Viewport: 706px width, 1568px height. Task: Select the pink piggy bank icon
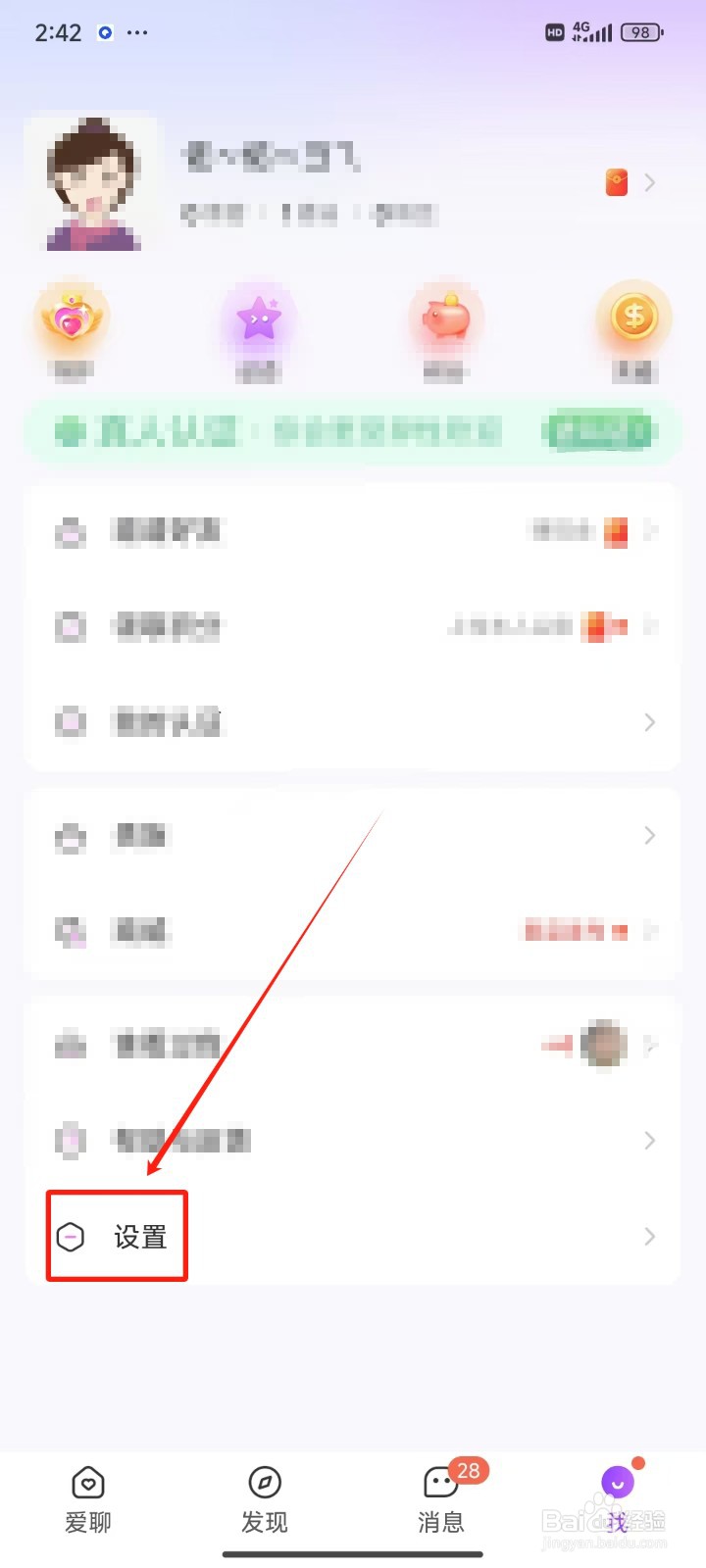pos(446,316)
